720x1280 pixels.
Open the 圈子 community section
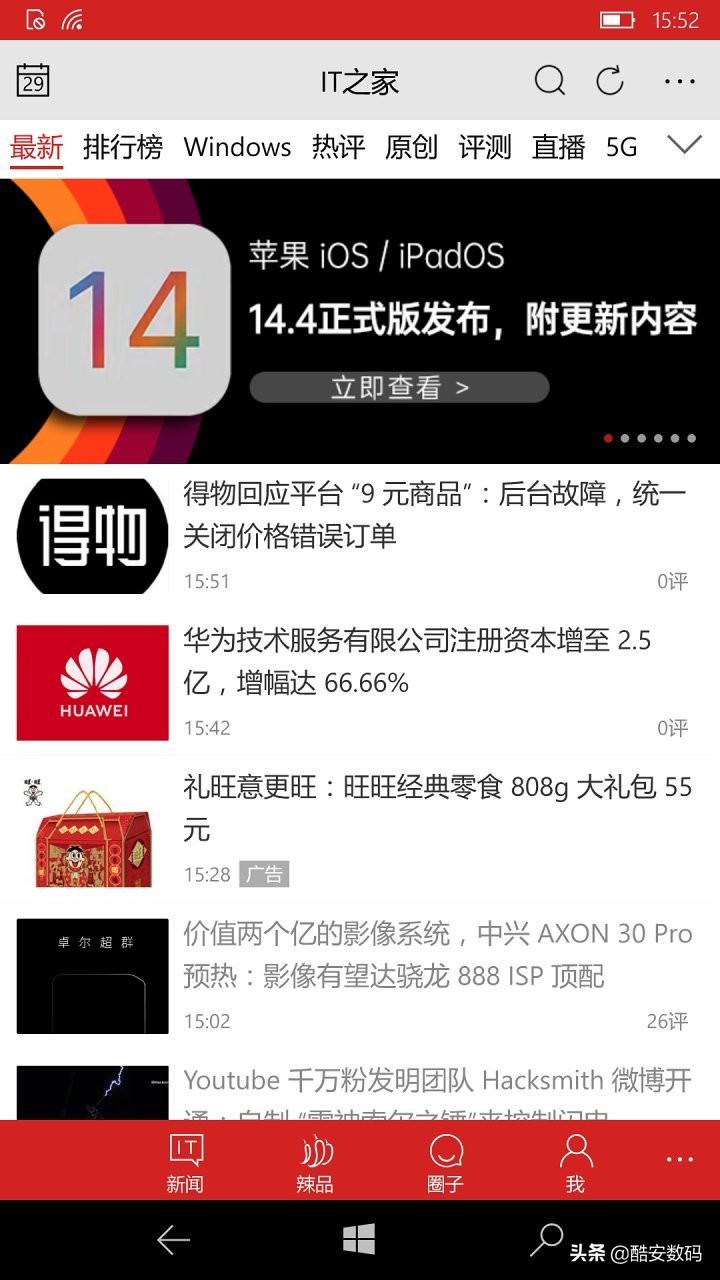(x=443, y=1160)
